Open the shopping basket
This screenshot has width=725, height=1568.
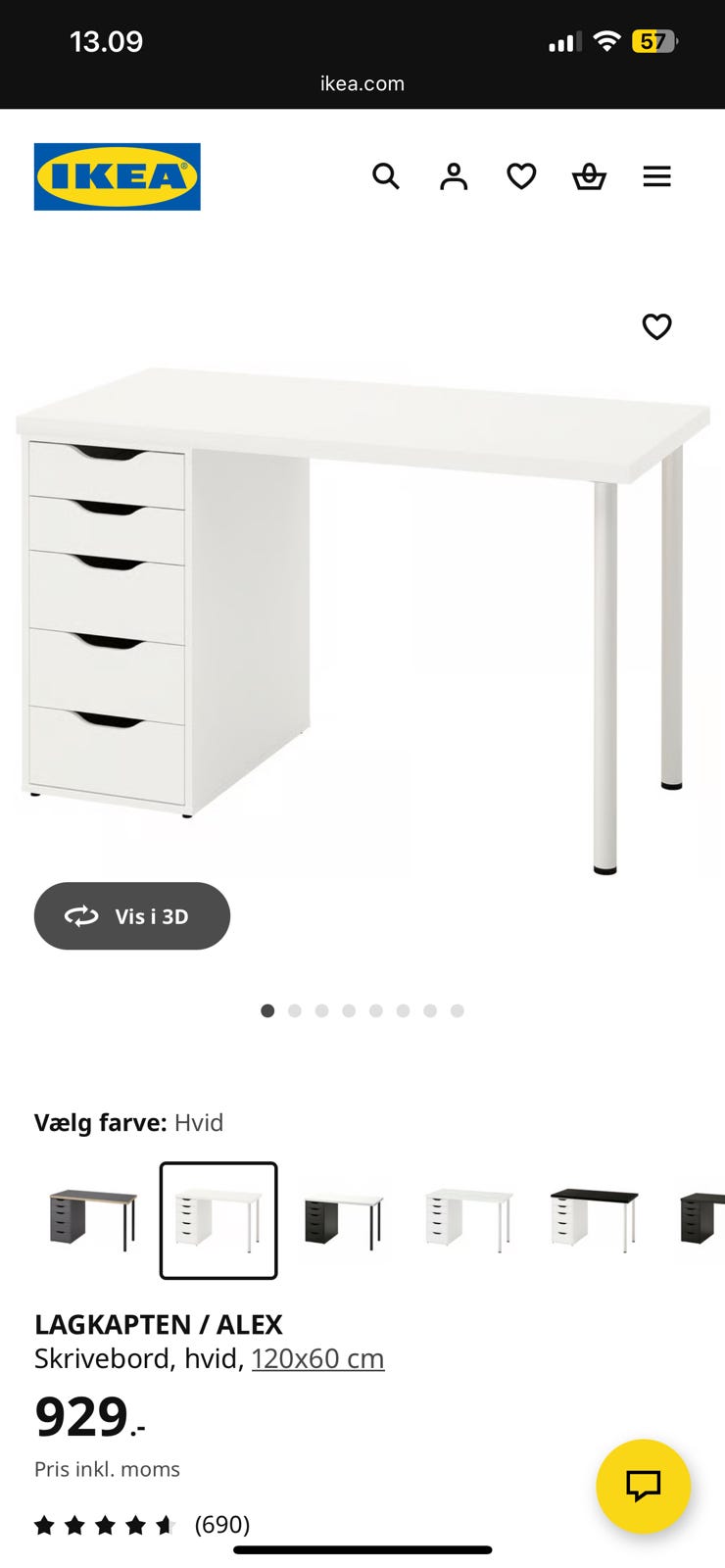589,176
